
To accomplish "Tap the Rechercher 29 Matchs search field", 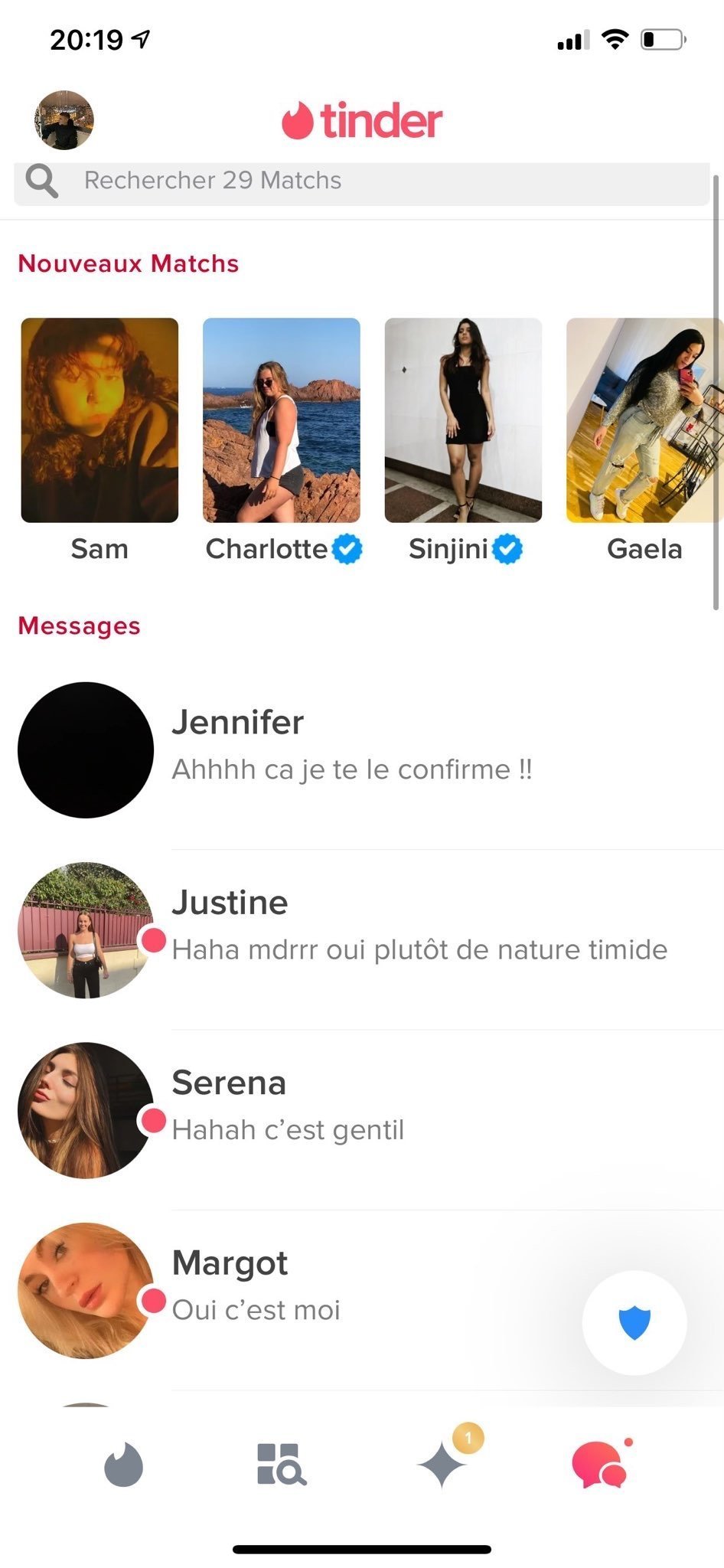I will pos(361,181).
